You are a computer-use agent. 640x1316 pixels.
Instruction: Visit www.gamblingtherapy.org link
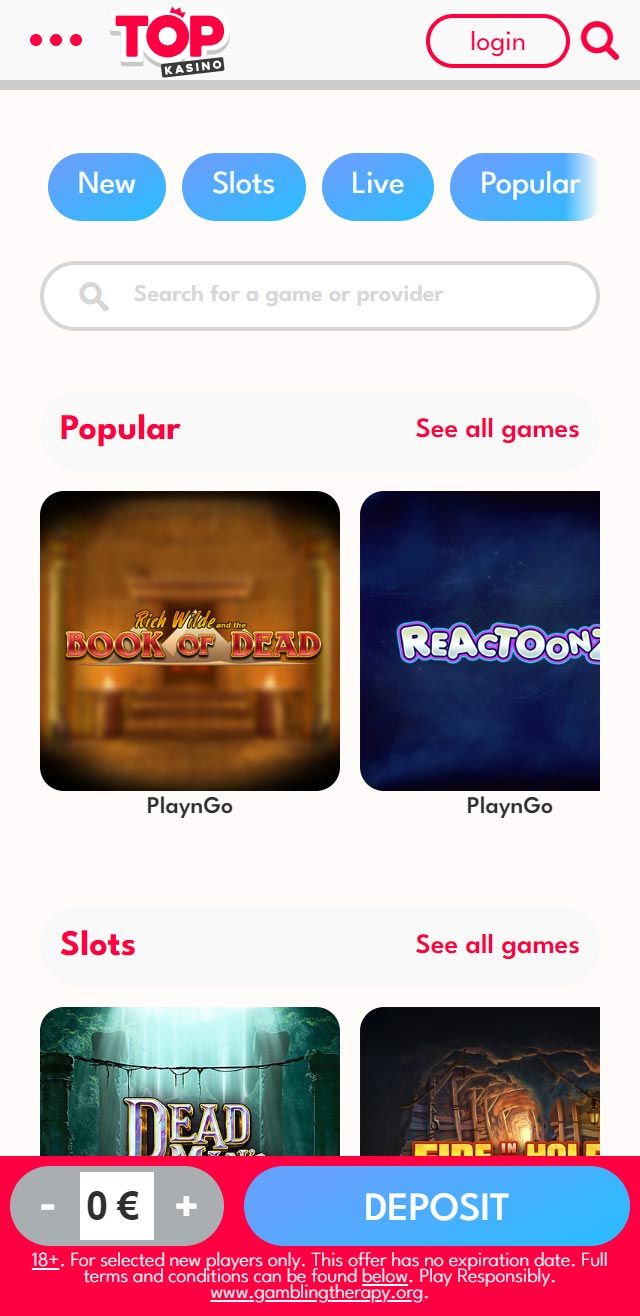point(316,1293)
